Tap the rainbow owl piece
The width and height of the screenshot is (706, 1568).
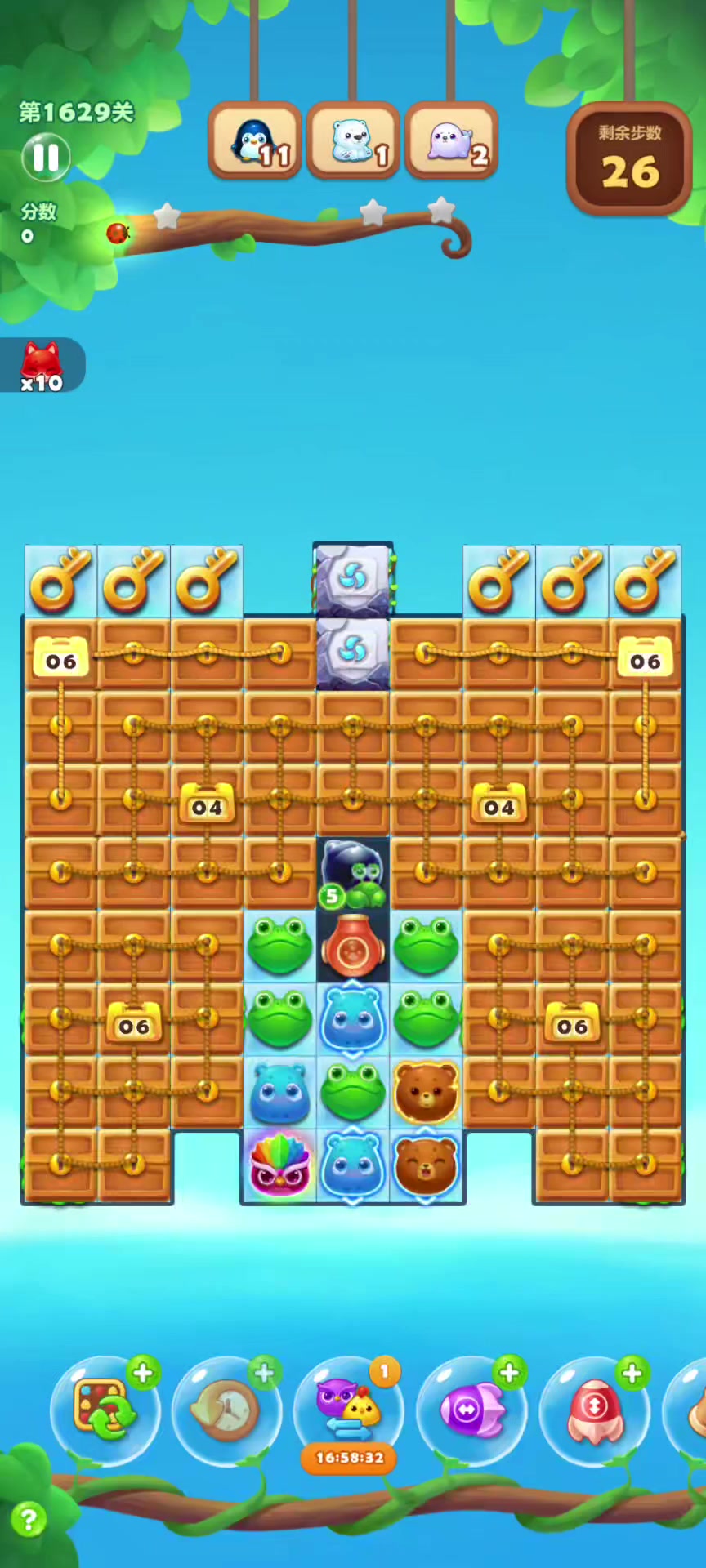tap(279, 1165)
